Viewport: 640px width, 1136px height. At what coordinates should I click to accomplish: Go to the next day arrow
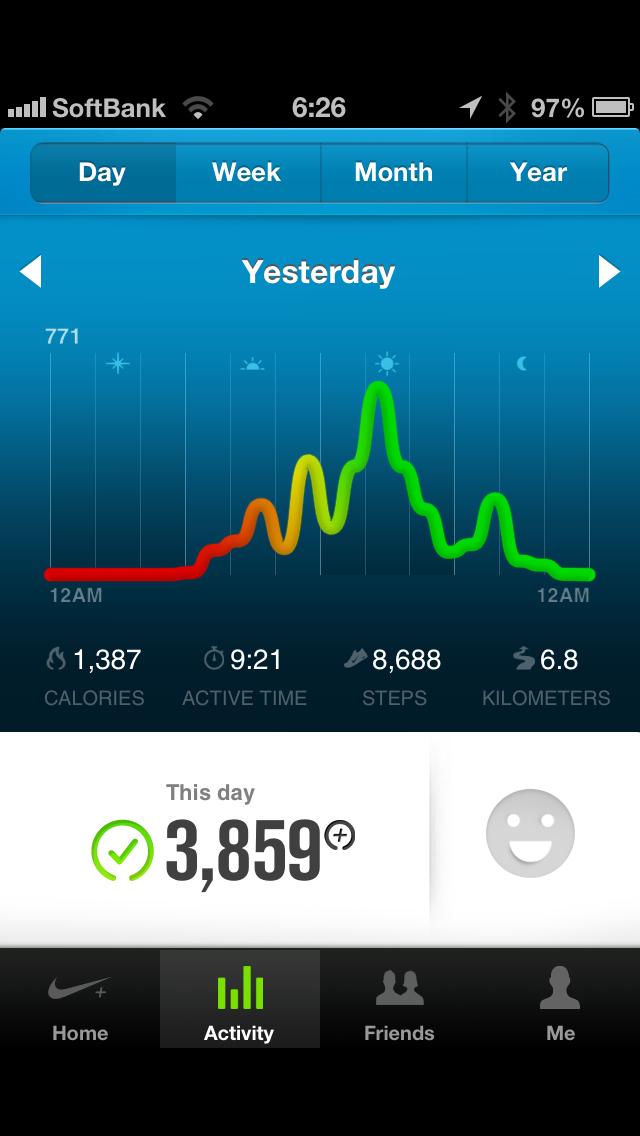pos(609,272)
